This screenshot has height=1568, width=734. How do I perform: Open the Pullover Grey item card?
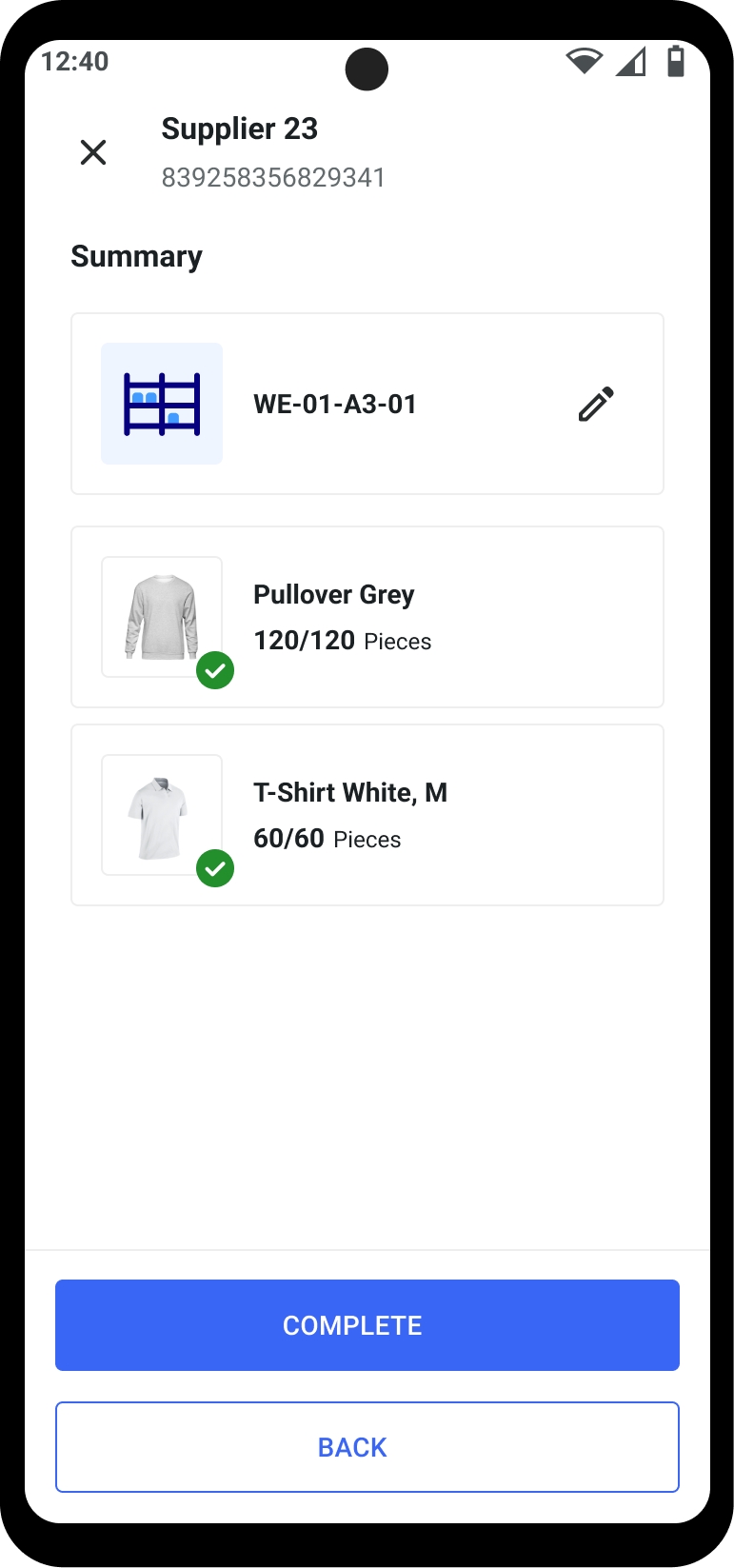[367, 617]
